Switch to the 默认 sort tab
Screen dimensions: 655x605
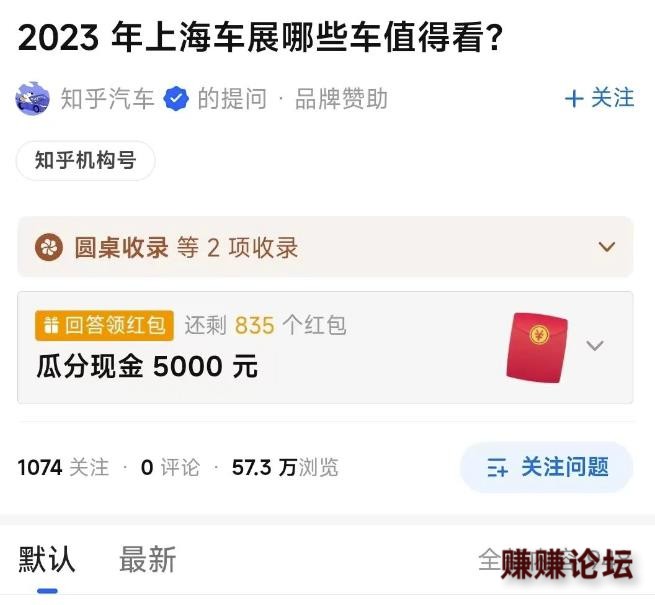pyautogui.click(x=47, y=559)
